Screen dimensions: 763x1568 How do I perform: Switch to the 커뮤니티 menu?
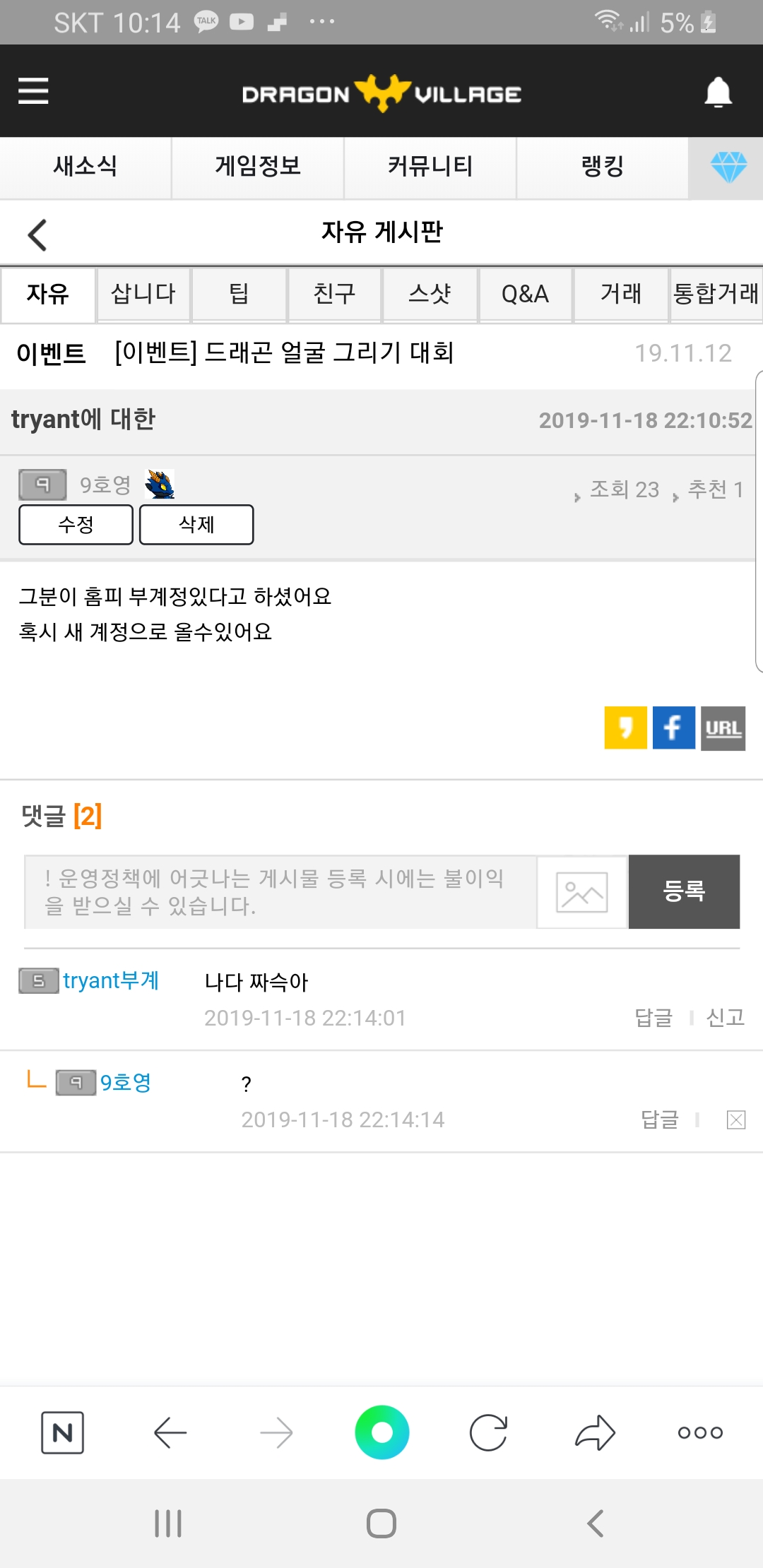pos(430,167)
